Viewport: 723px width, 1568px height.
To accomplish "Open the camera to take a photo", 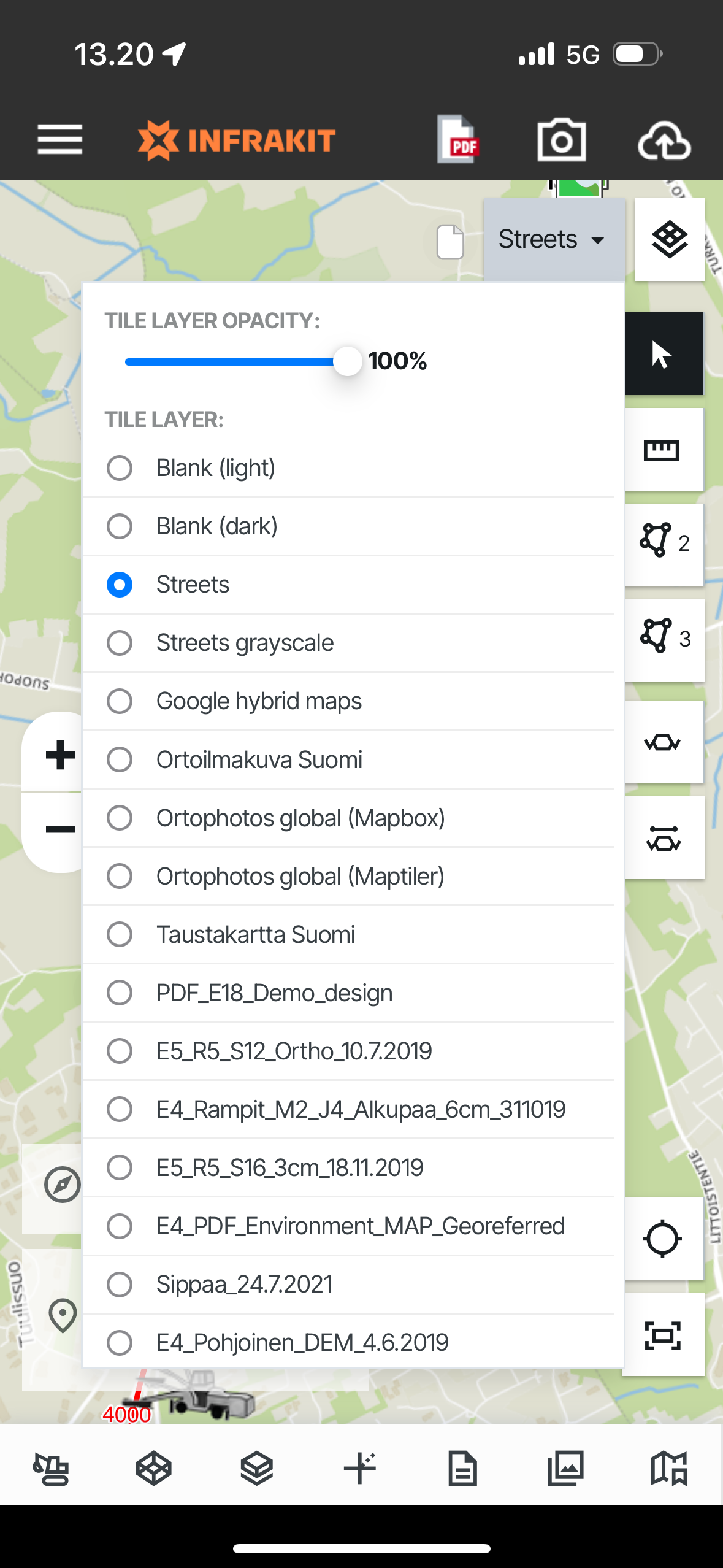I will tap(561, 140).
